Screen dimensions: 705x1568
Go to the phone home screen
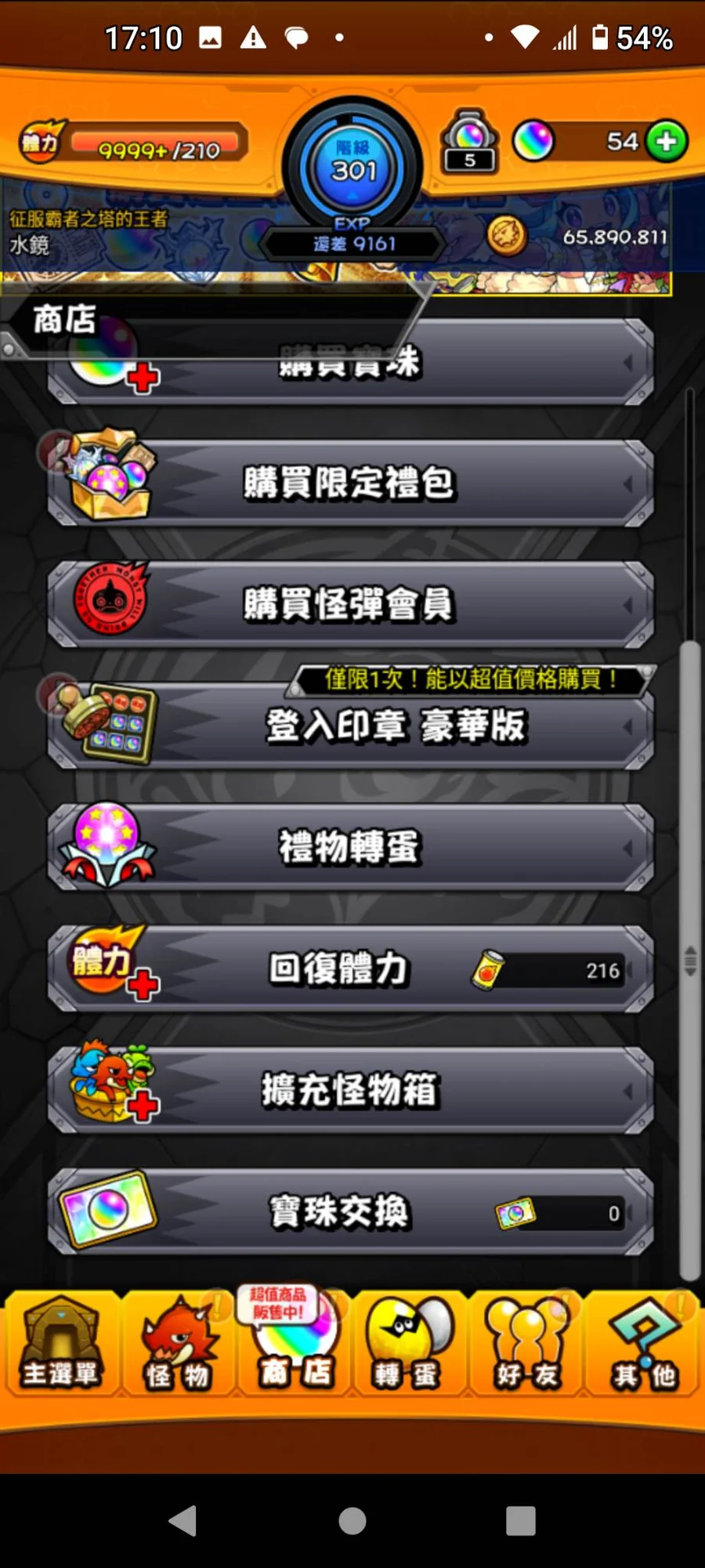[352, 1520]
